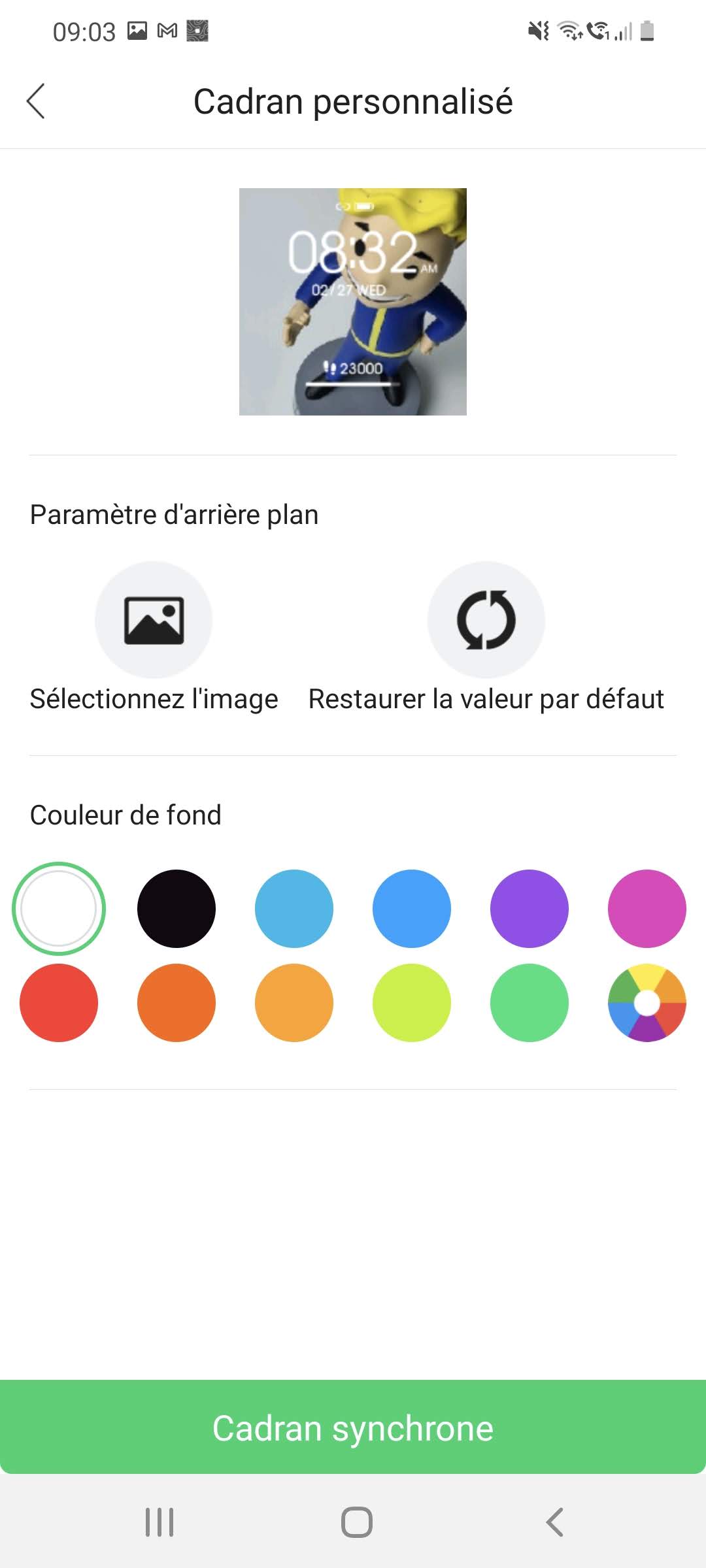Select the lime yellow-green color swatch
The height and width of the screenshot is (1568, 706).
coord(412,1002)
